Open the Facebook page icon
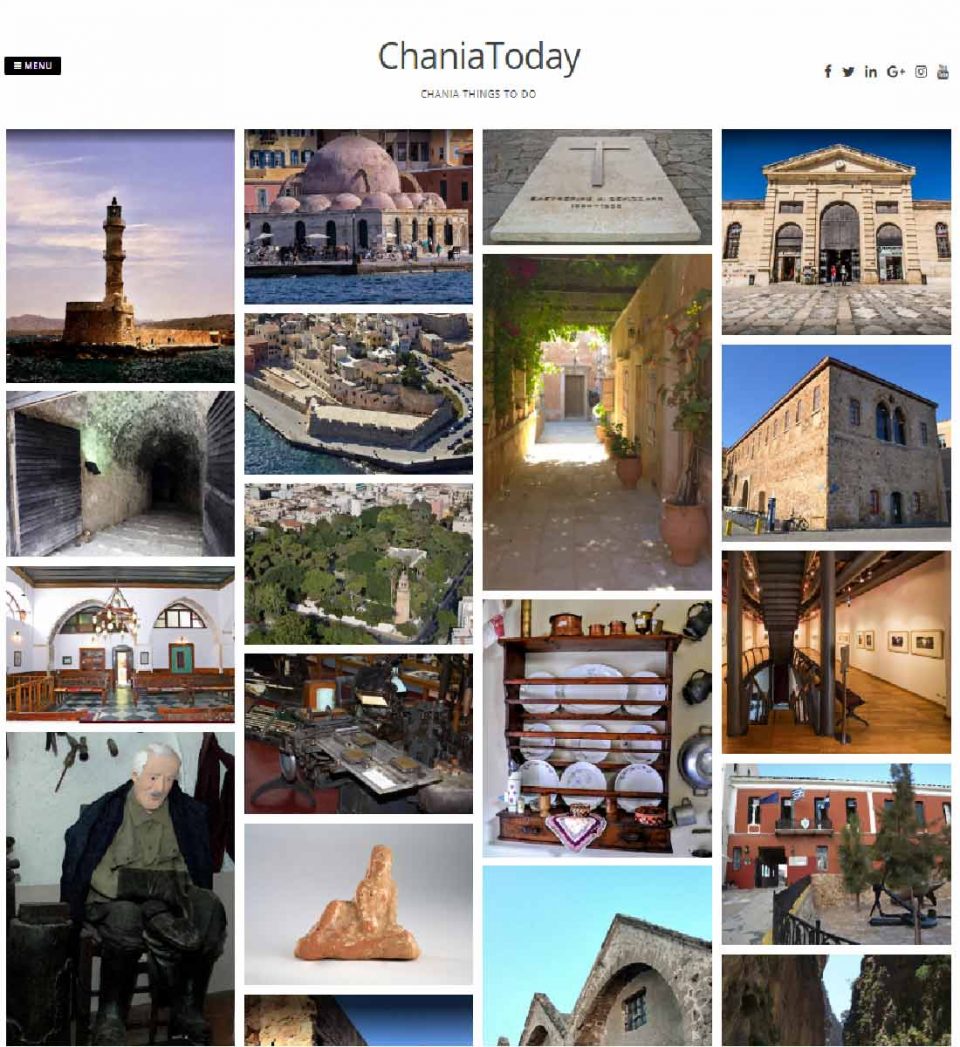 tap(828, 71)
